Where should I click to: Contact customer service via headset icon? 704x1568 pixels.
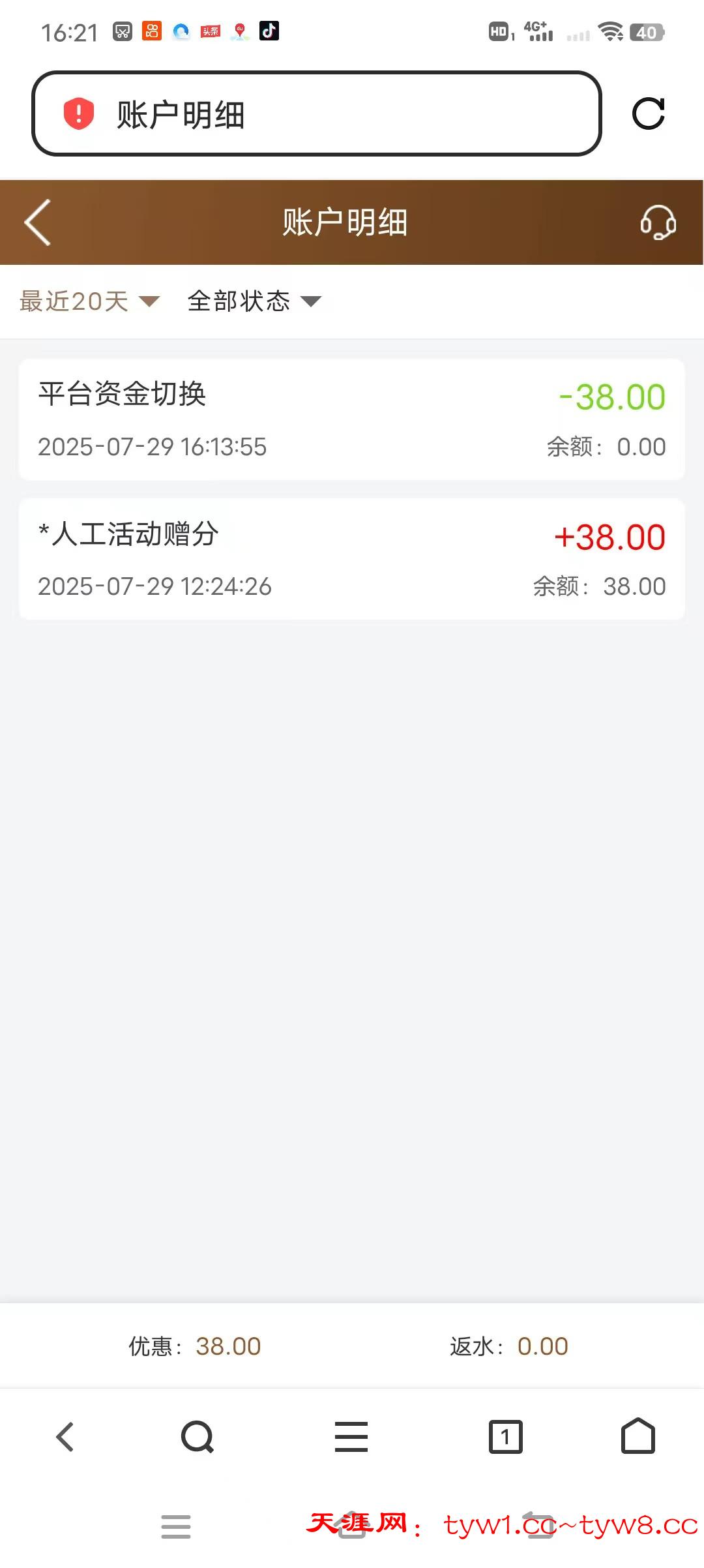(x=658, y=222)
